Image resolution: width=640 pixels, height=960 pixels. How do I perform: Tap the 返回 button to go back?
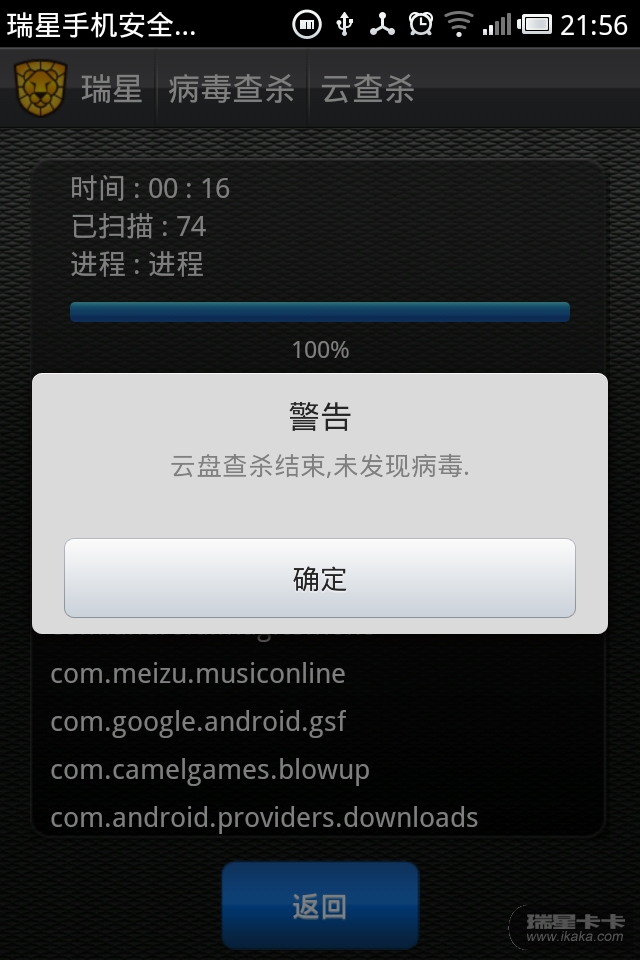[x=320, y=906]
